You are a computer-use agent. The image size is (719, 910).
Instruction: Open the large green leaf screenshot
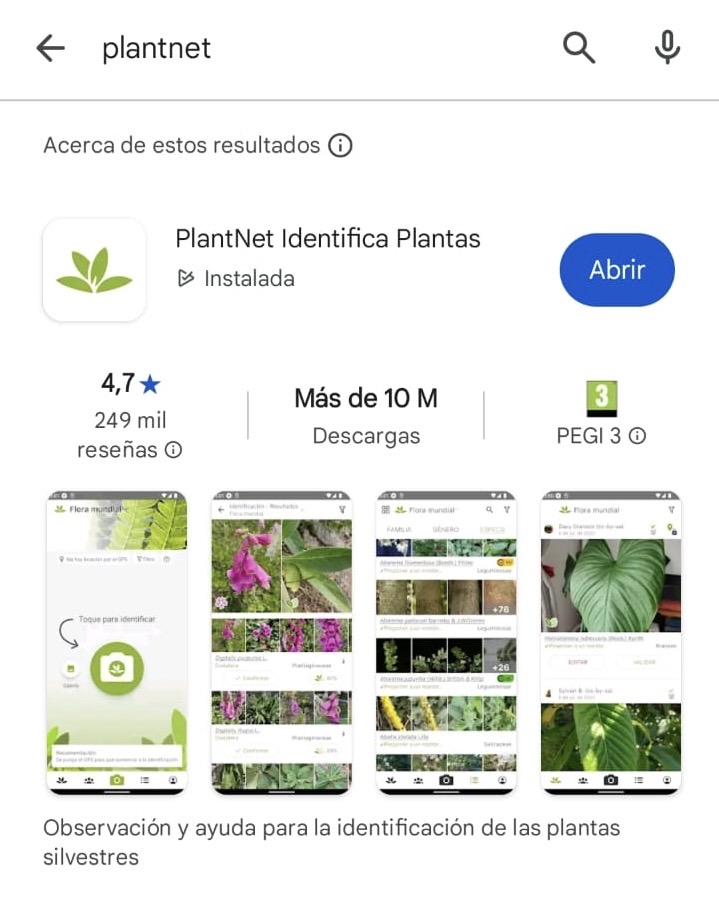(x=610, y=642)
